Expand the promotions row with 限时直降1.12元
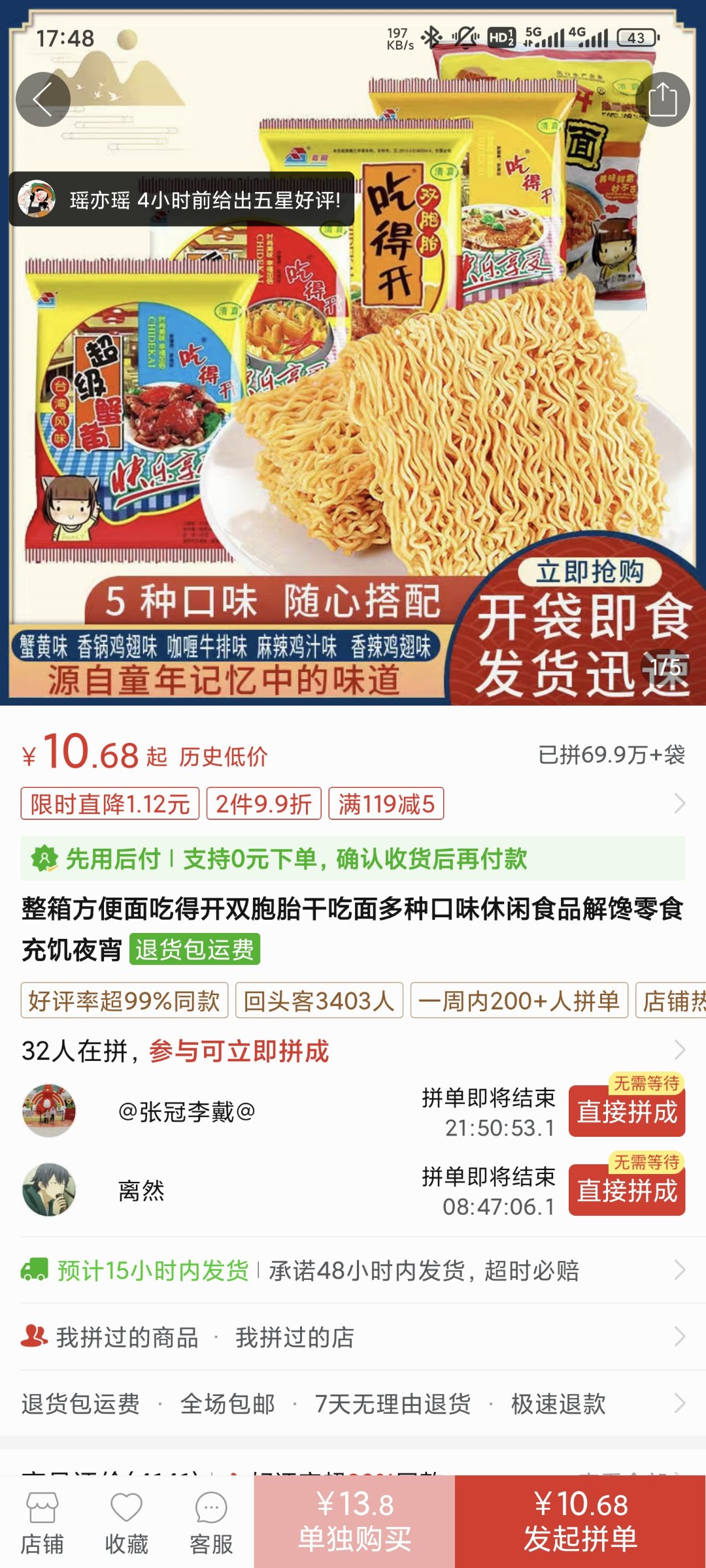The height and width of the screenshot is (1568, 706). pos(353,804)
